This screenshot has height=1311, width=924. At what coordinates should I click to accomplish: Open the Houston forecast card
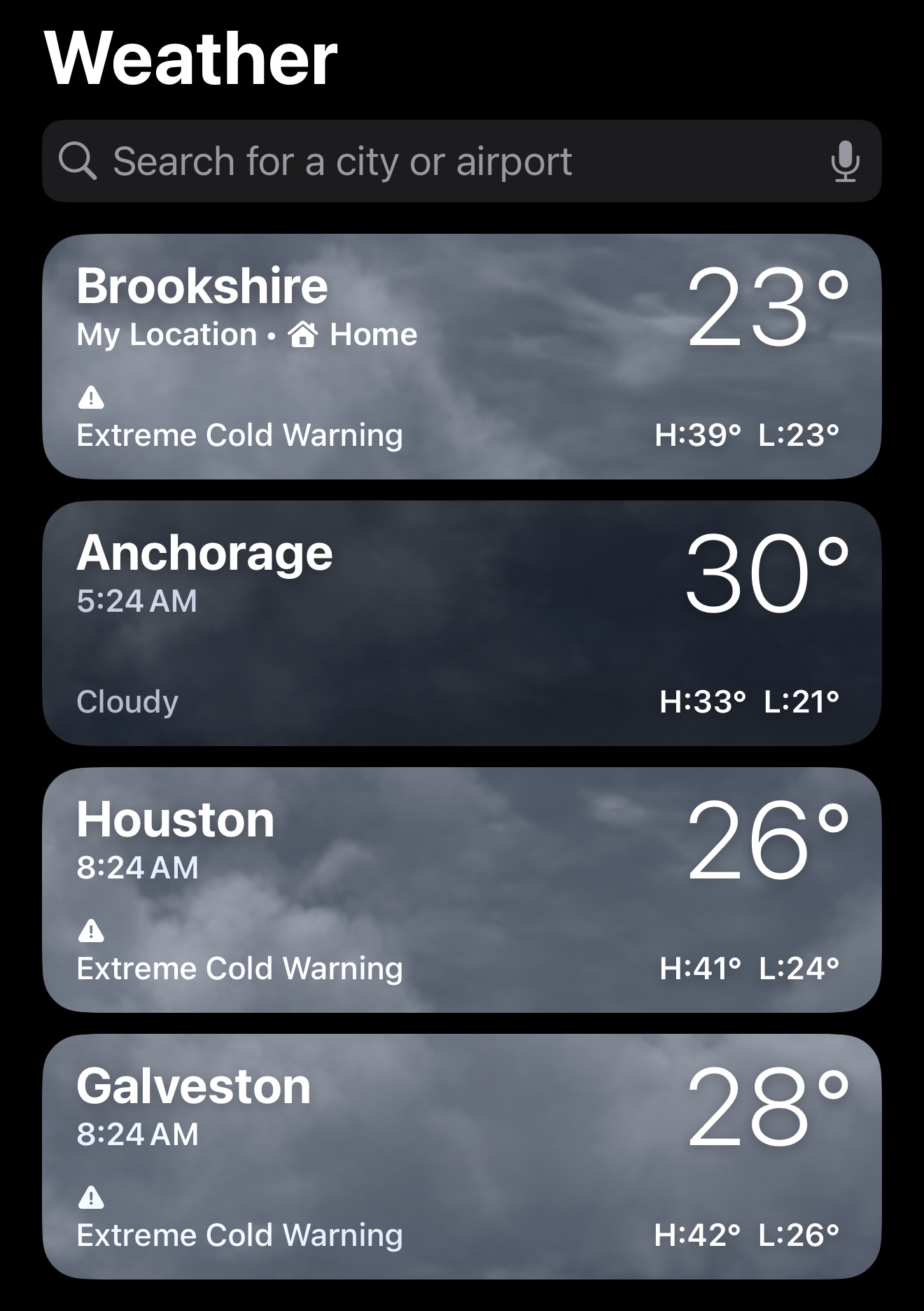pos(461,890)
